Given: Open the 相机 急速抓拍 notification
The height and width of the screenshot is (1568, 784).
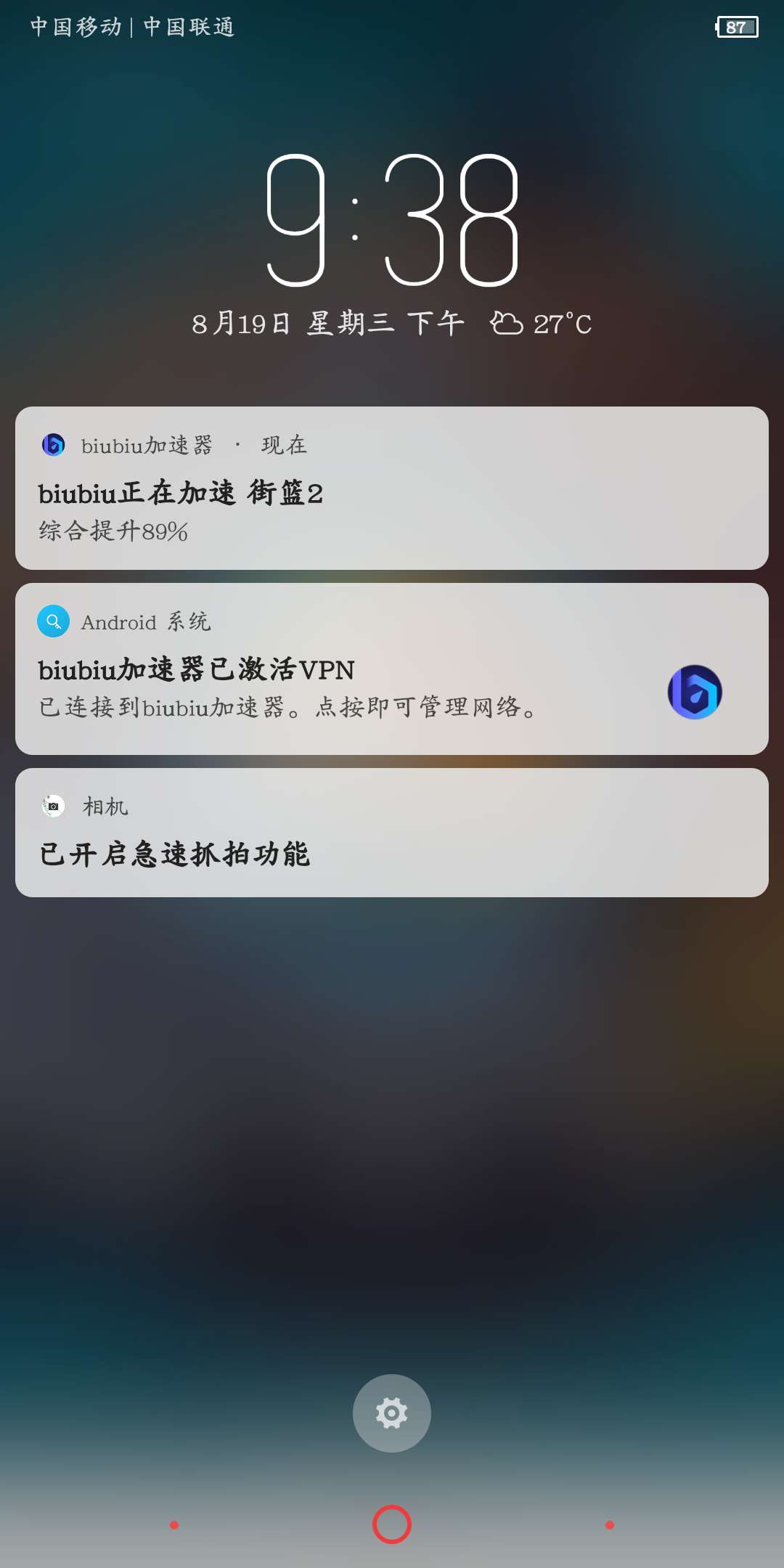Looking at the screenshot, I should 392,833.
